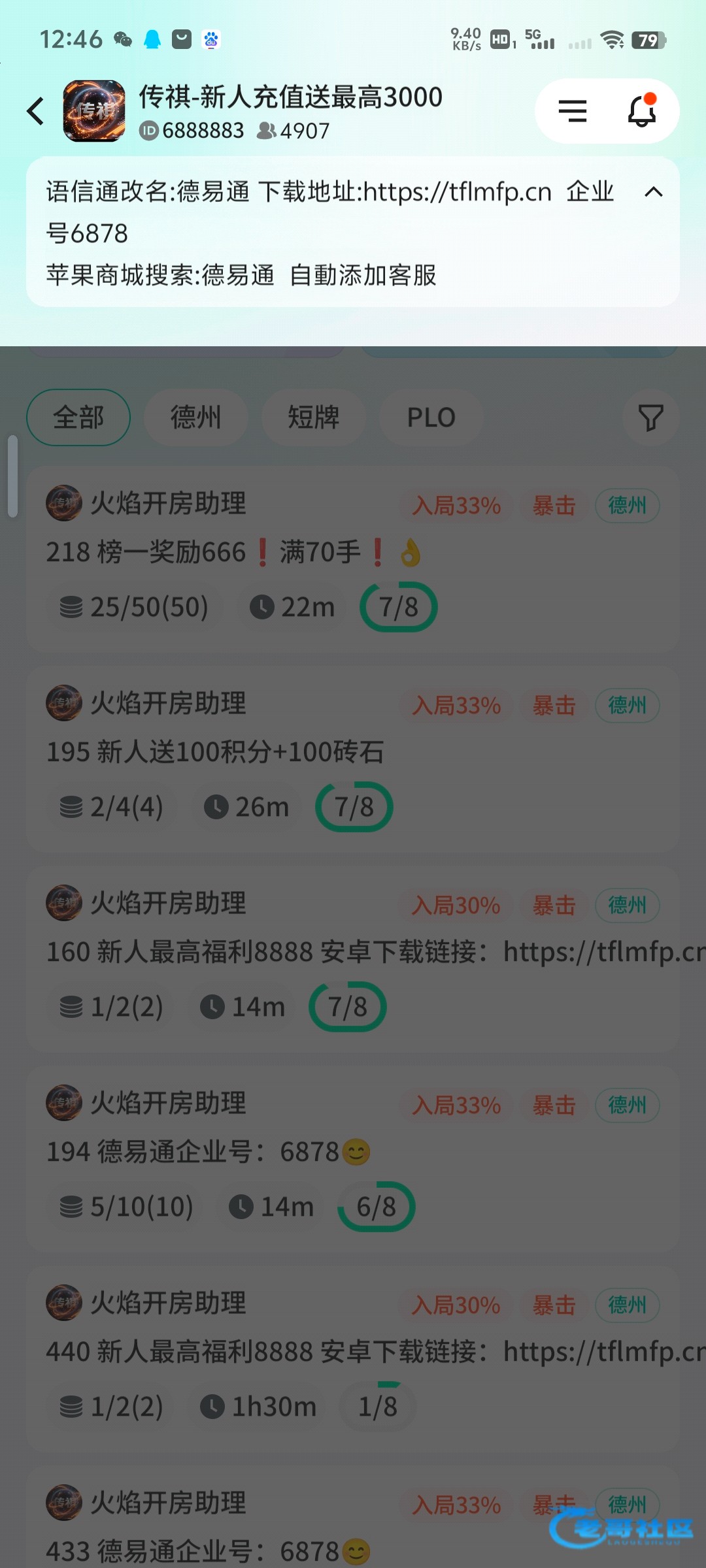Open the notifications bell

tap(641, 111)
